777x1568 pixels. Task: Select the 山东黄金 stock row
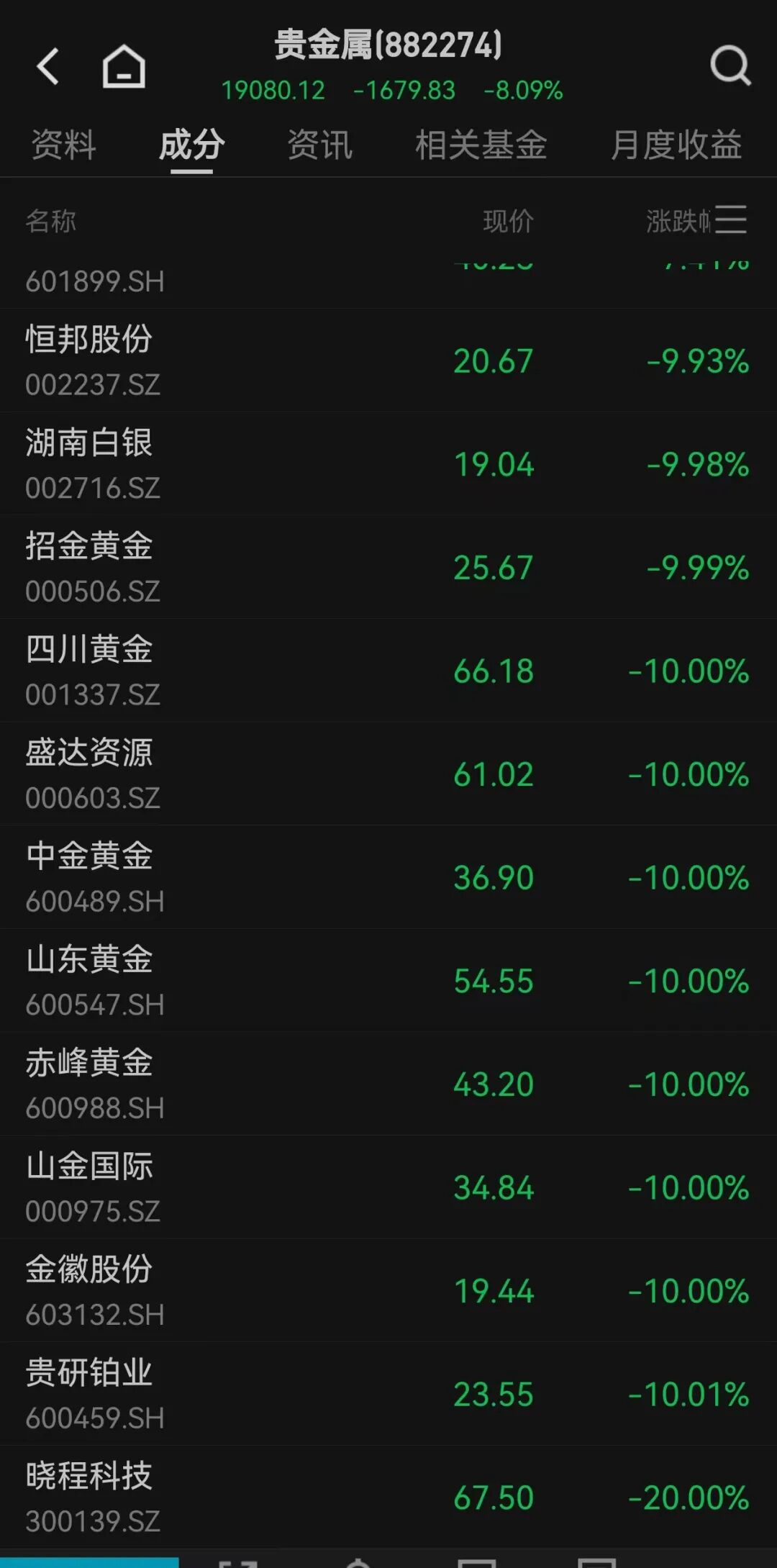[388, 981]
